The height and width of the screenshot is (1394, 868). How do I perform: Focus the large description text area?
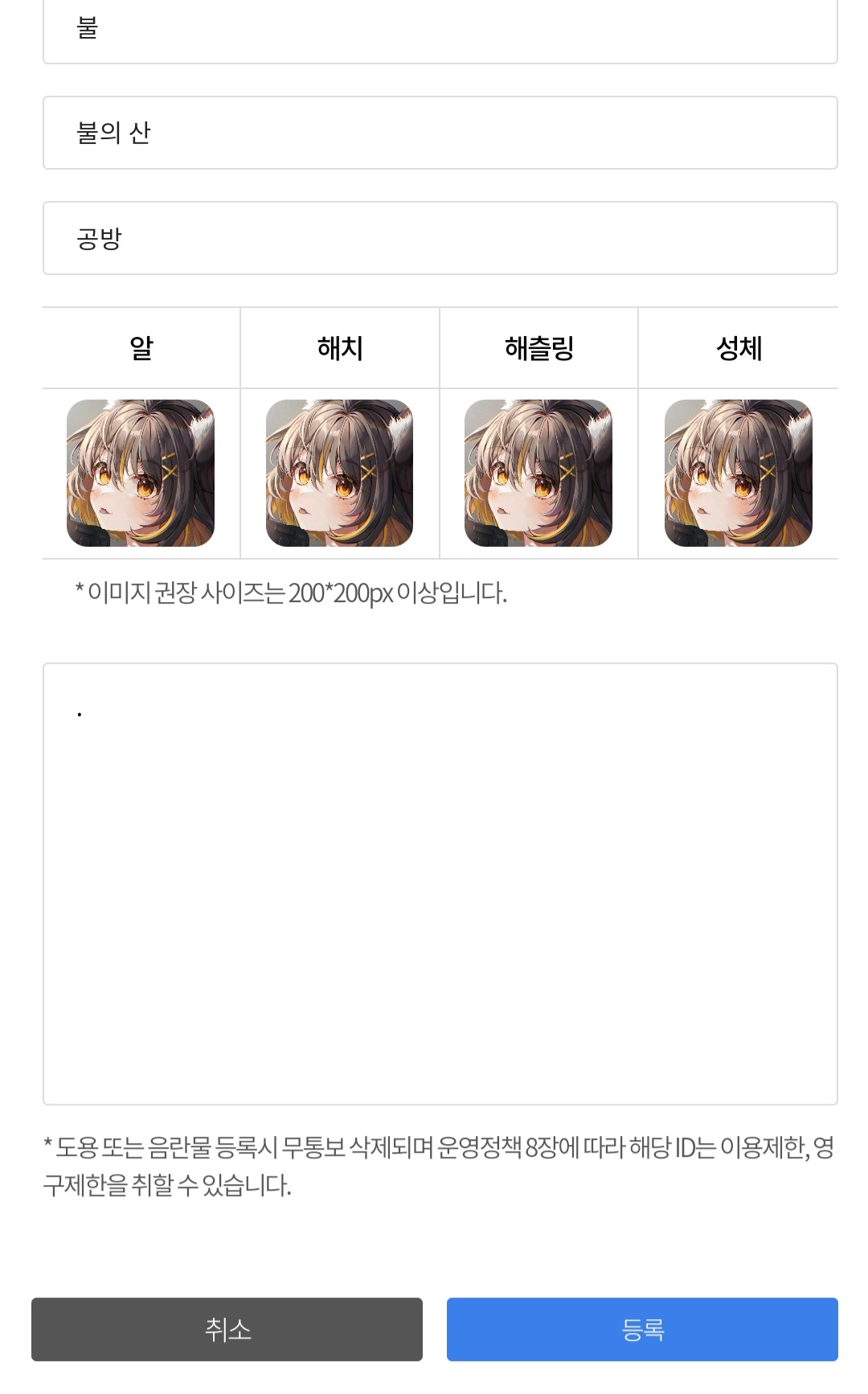pos(440,883)
